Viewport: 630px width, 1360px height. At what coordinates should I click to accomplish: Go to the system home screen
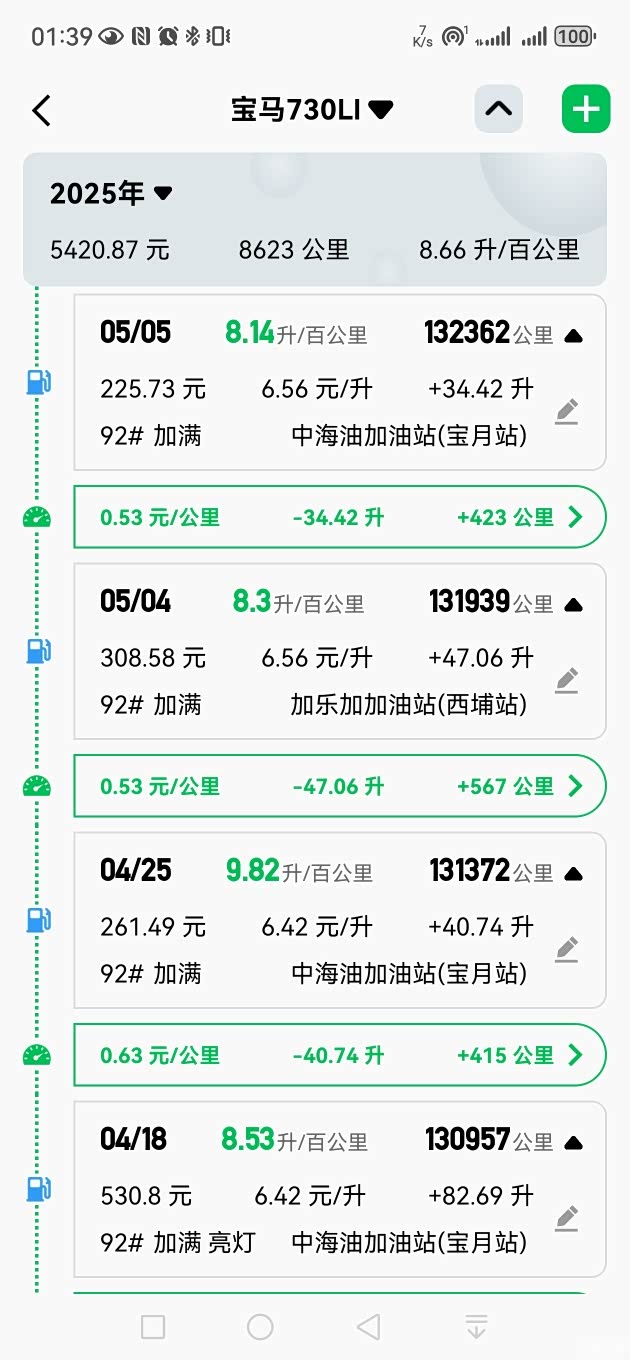click(260, 1327)
